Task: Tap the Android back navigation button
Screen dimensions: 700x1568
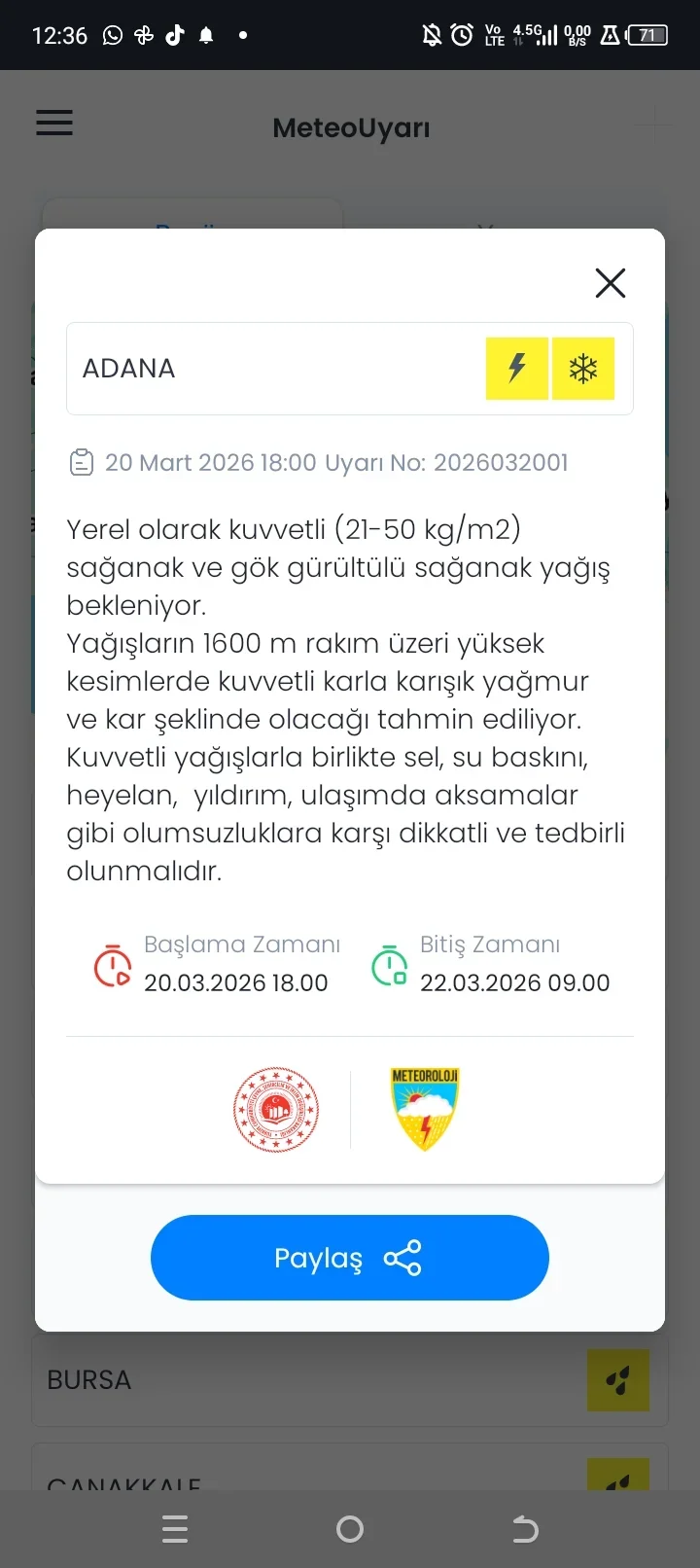Action: tap(525, 1528)
